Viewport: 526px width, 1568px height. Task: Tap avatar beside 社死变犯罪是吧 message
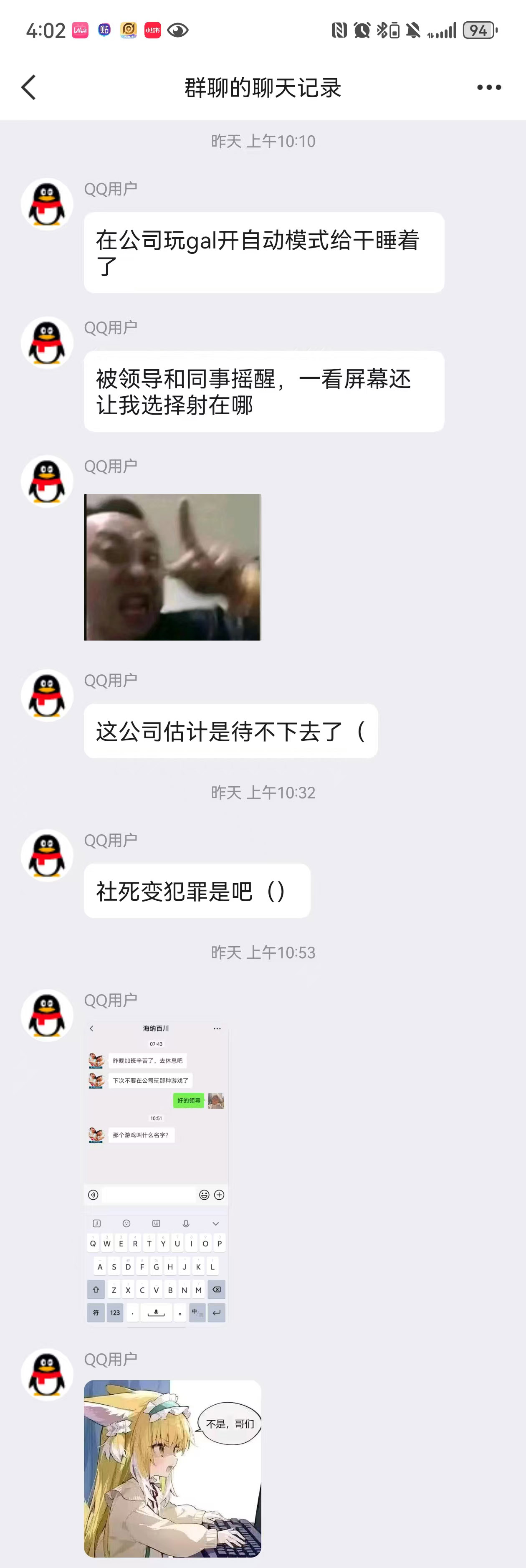click(x=47, y=855)
